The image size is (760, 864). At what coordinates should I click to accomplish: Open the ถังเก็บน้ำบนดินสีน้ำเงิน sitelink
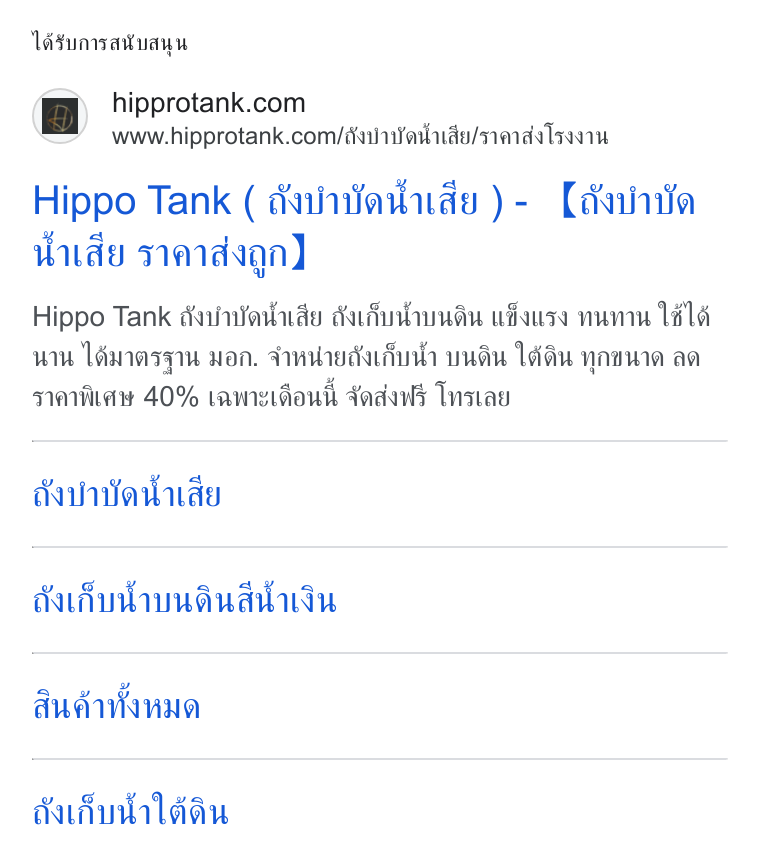point(185,600)
